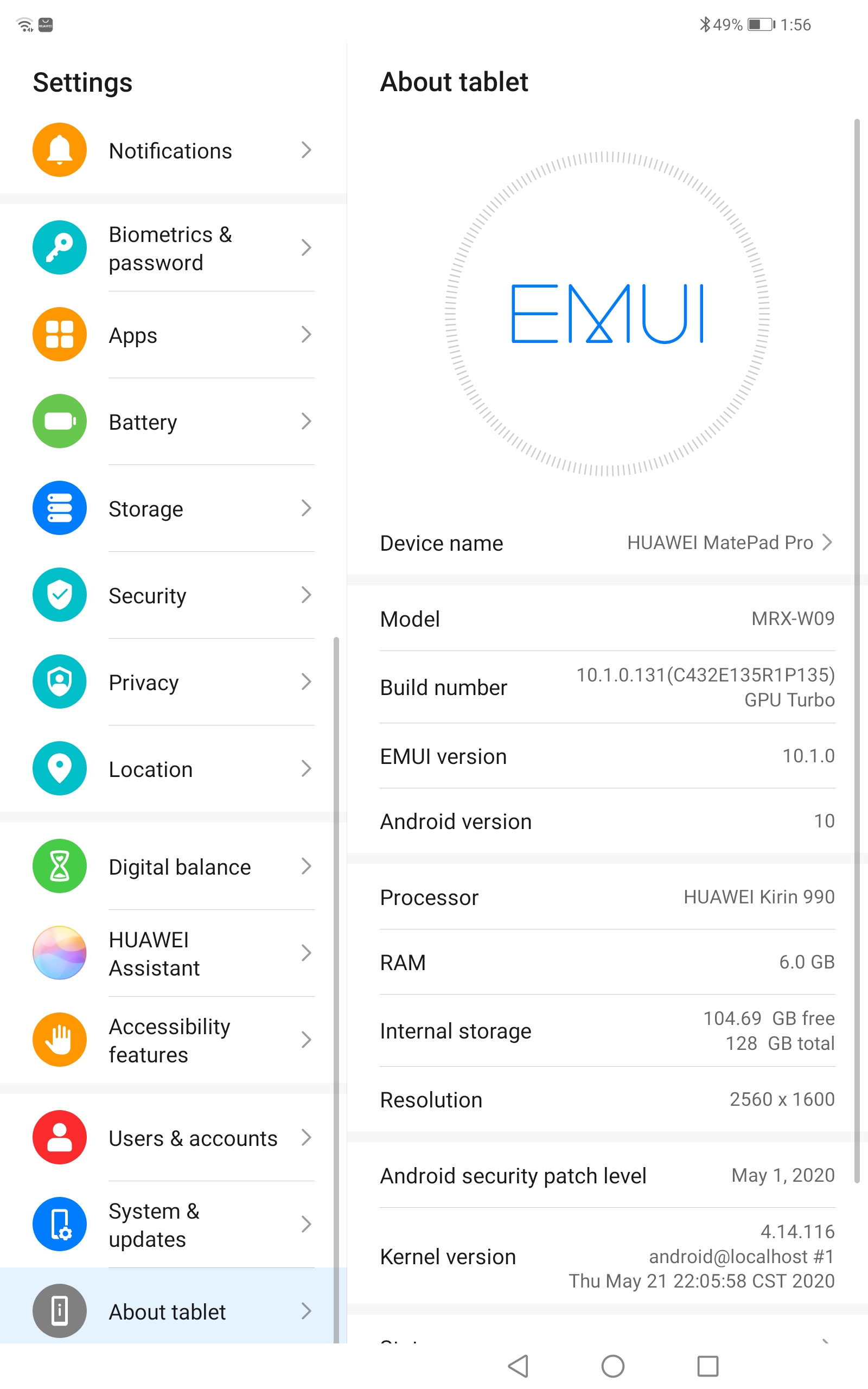Viewport: 868px width, 1389px height.
Task: Open Storage settings
Action: (x=174, y=508)
